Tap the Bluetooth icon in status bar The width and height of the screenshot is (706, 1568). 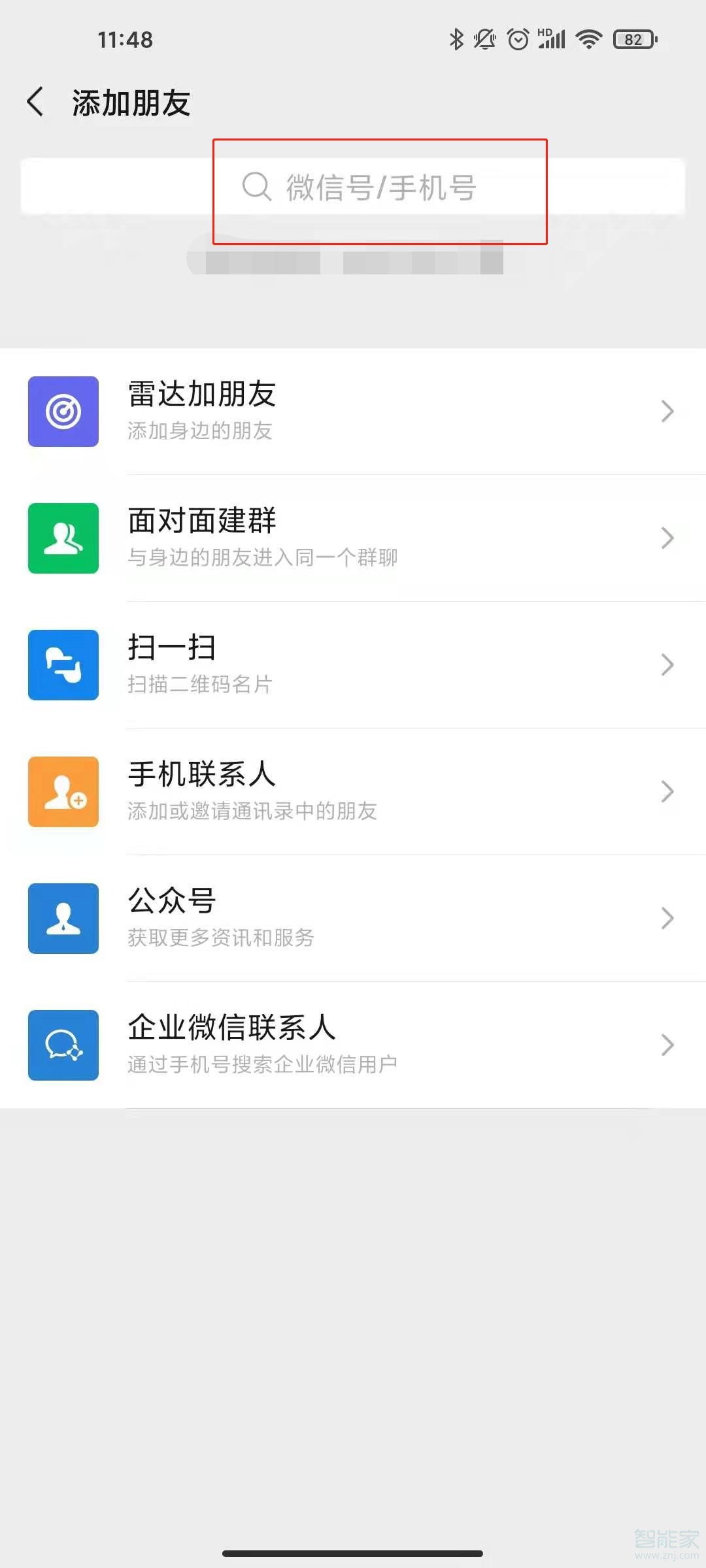(x=455, y=39)
